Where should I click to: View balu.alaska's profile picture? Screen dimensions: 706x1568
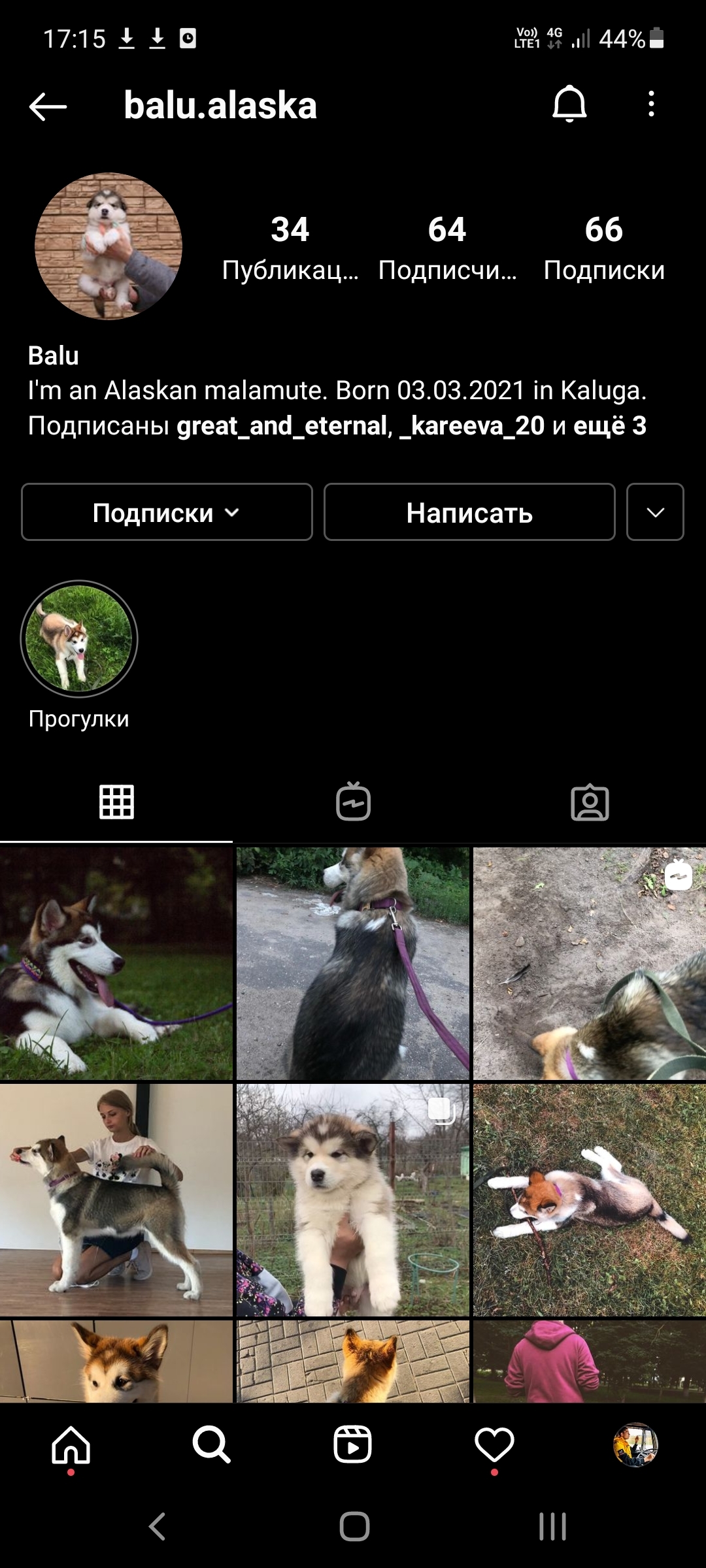(x=109, y=246)
